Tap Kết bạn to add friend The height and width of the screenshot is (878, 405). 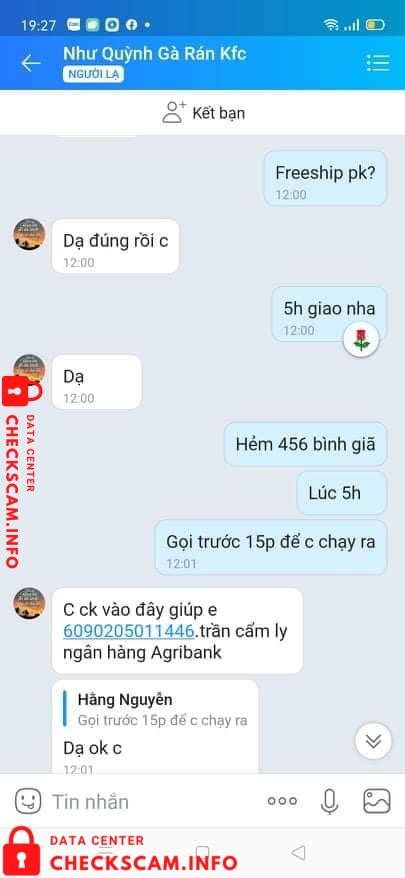coord(203,113)
